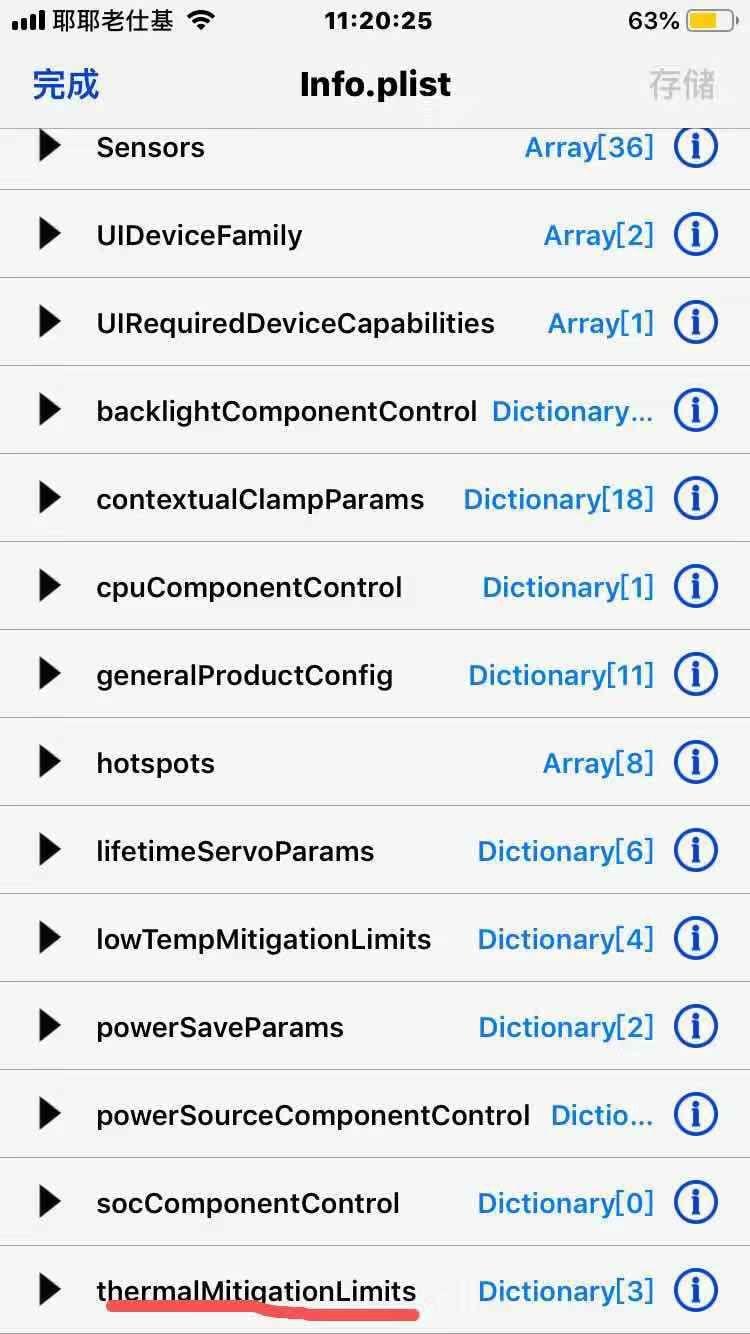This screenshot has width=750, height=1334.
Task: Show info for cpuComponentControl
Action: [x=696, y=587]
